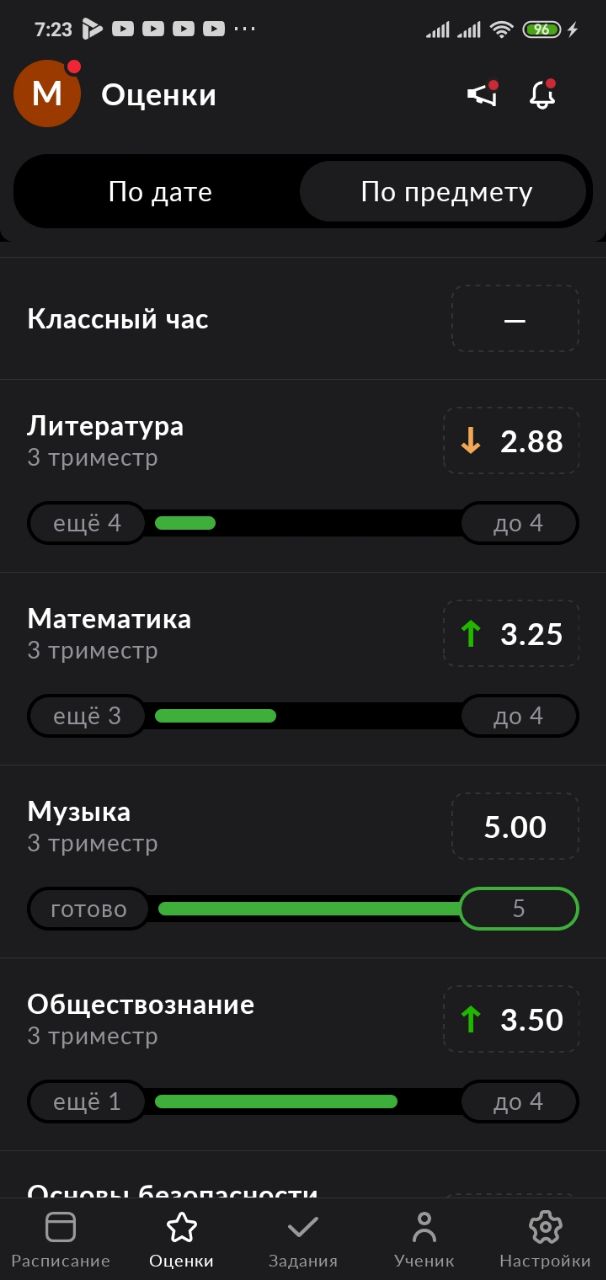Open the announcements megaphone icon
Image resolution: width=606 pixels, height=1280 pixels.
pyautogui.click(x=482, y=94)
